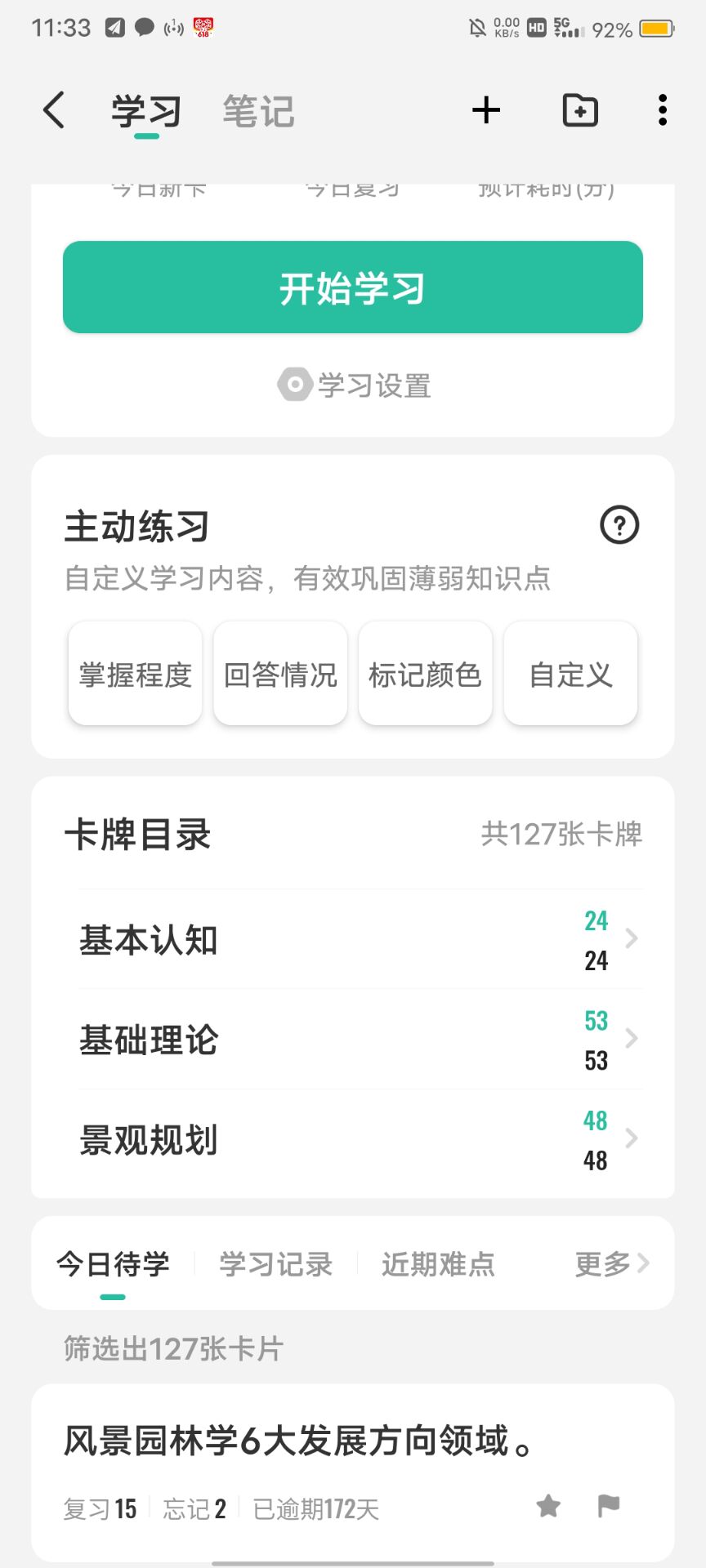Open the add-folder icon

[x=580, y=109]
